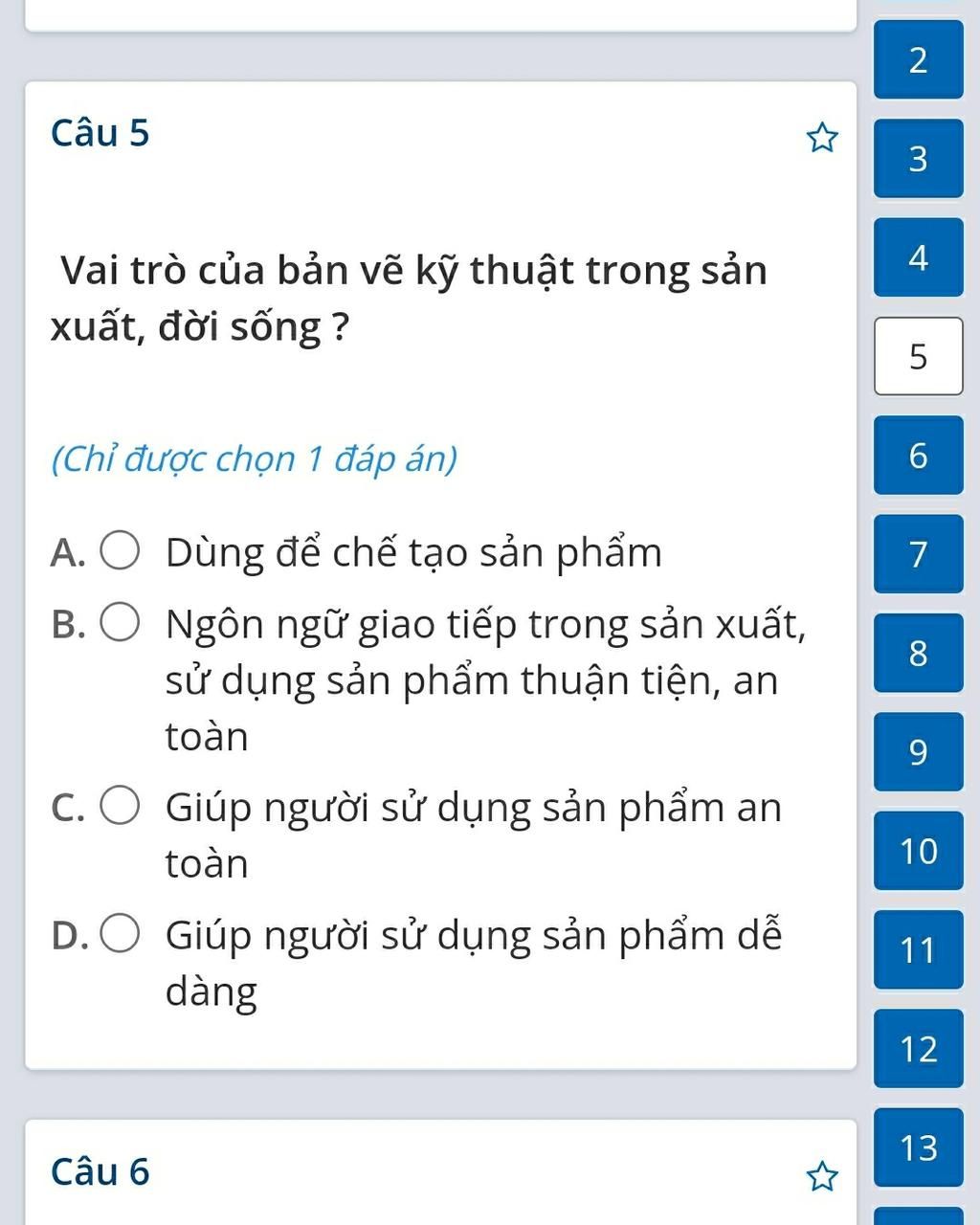The image size is (980, 1225).
Task: Open question 4 from the number list
Action: click(918, 256)
